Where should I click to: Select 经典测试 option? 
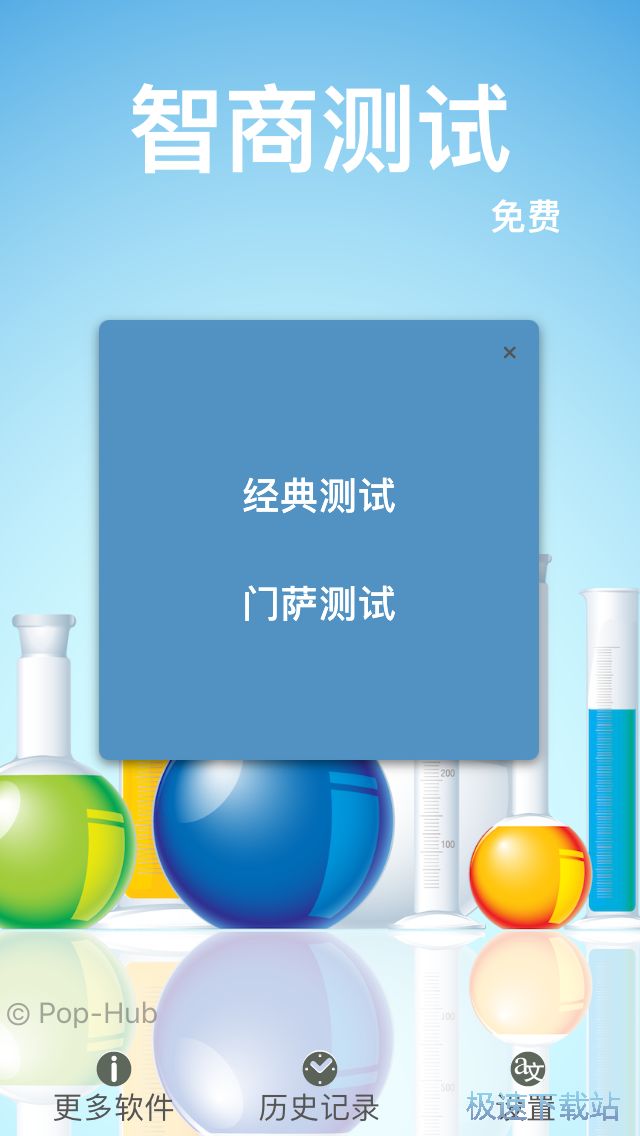[319, 496]
